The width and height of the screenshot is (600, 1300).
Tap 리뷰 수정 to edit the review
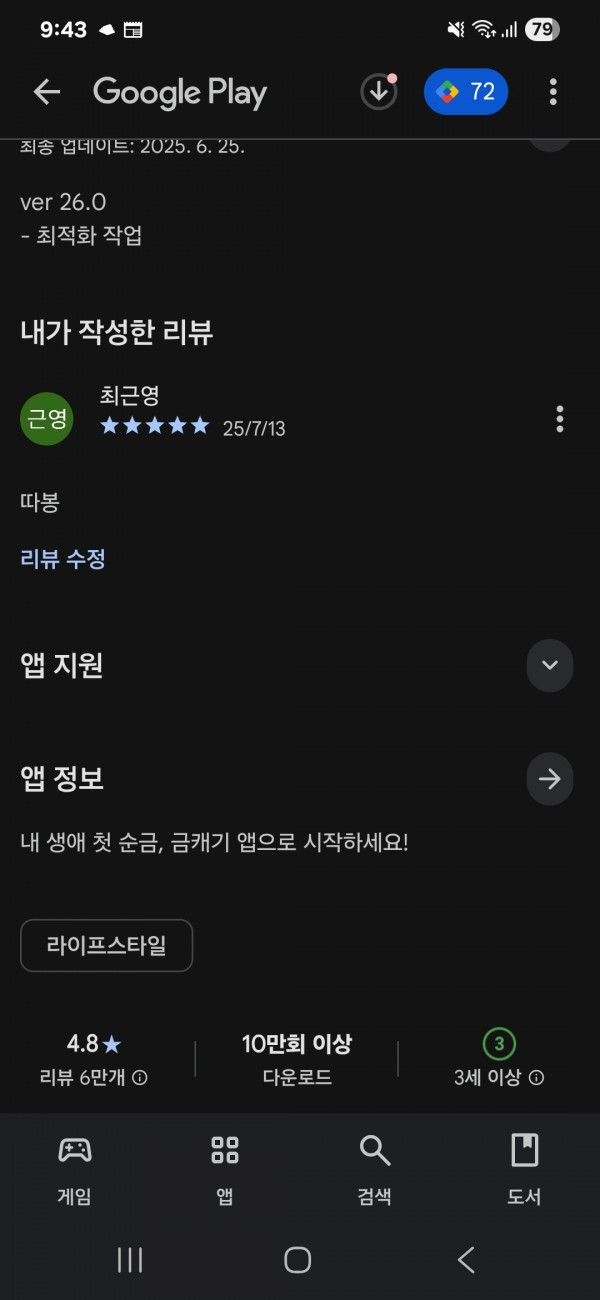pos(63,559)
